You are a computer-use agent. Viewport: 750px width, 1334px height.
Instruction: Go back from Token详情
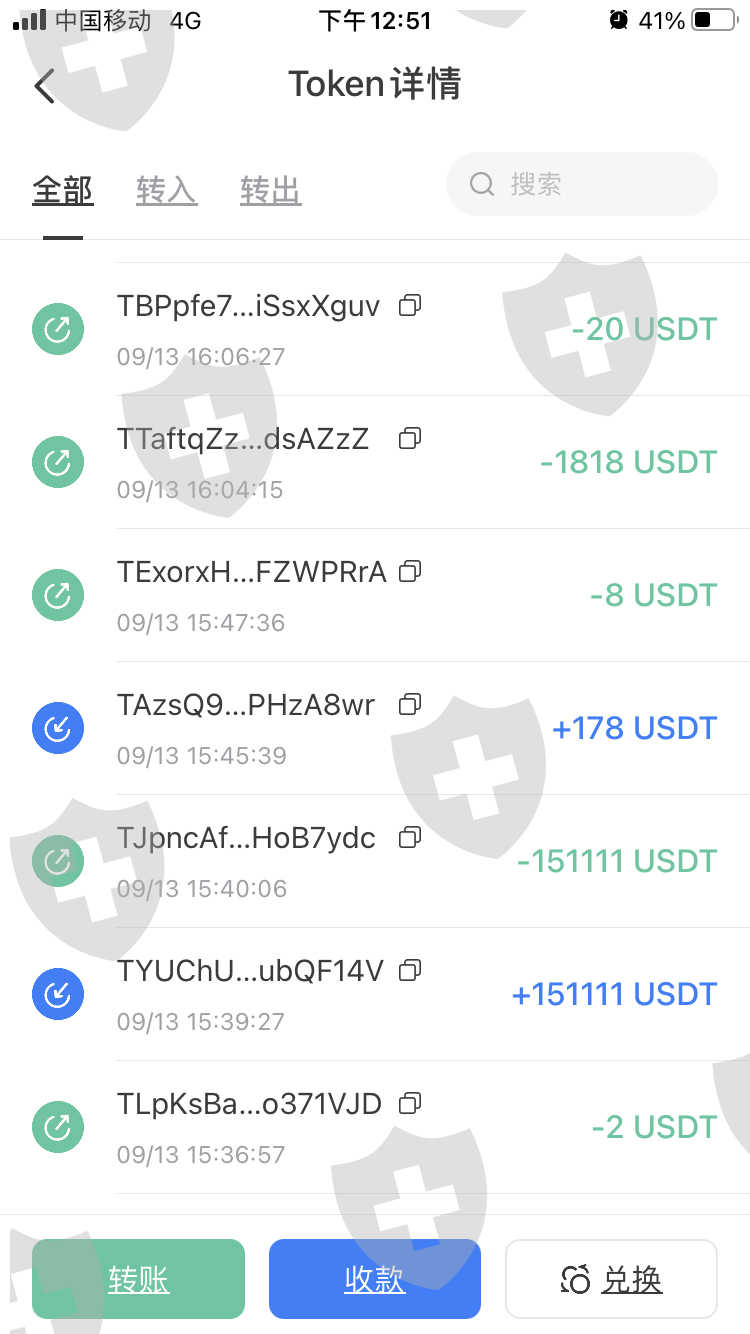coord(44,86)
